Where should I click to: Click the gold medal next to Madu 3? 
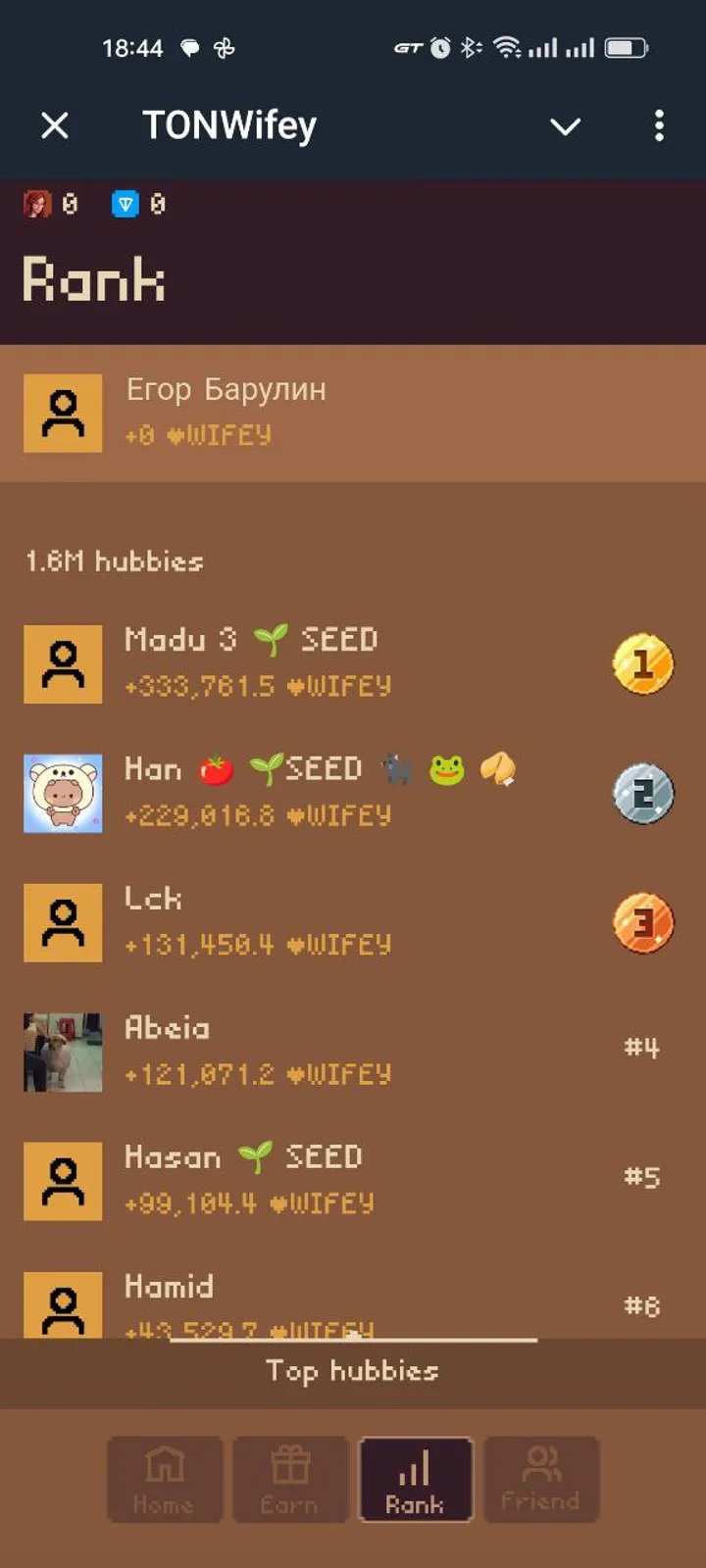tap(642, 664)
